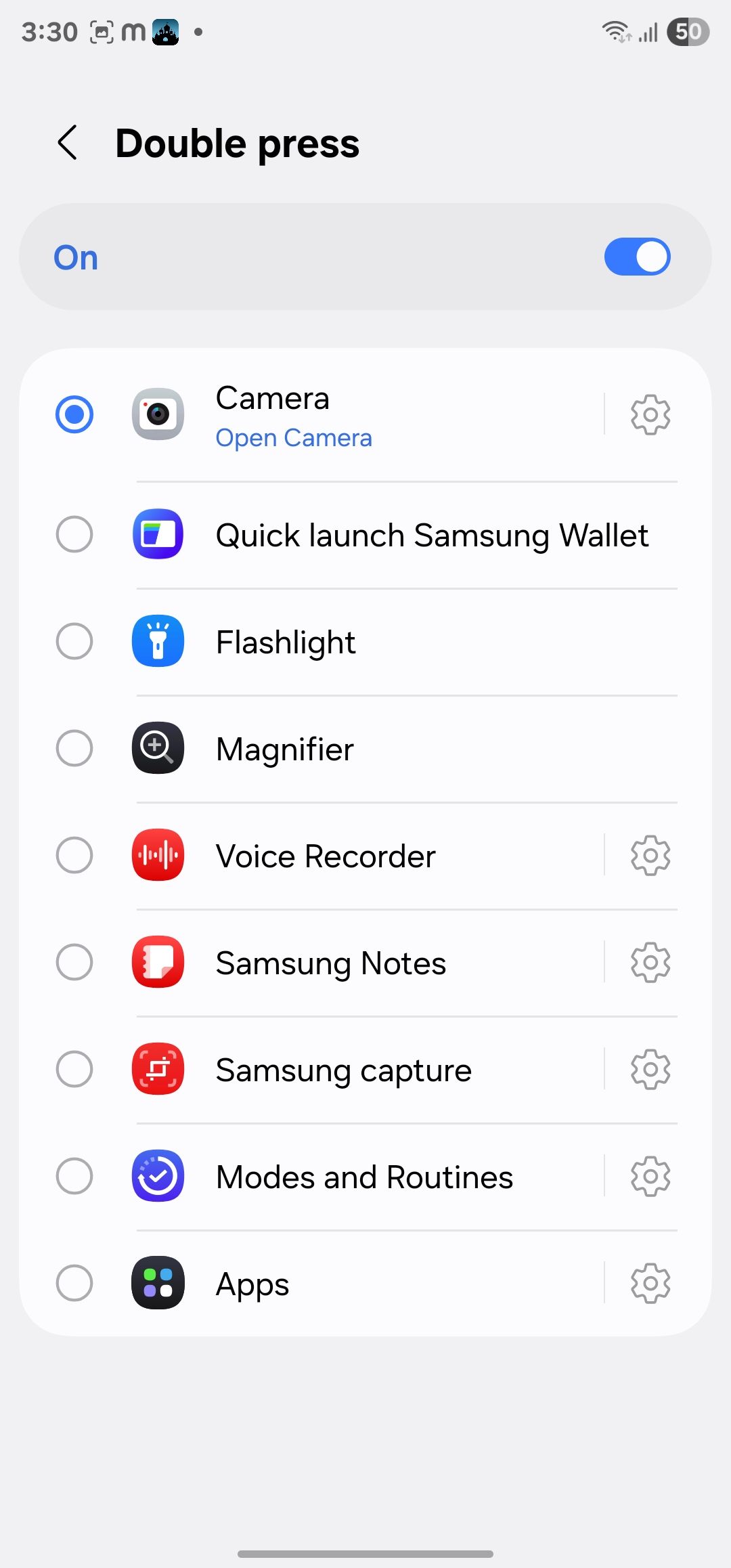Click the Voice Recorder app icon

point(157,855)
